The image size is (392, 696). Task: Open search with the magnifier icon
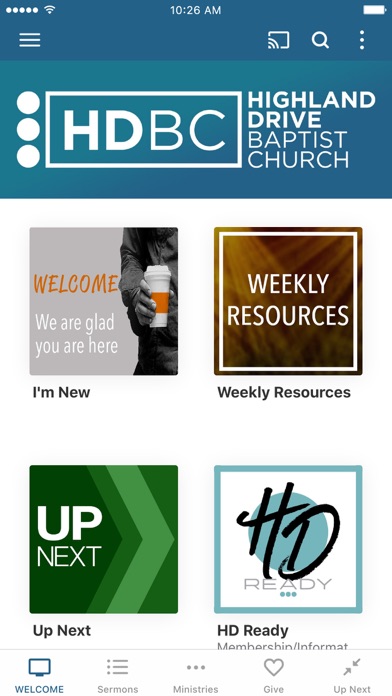coord(320,40)
